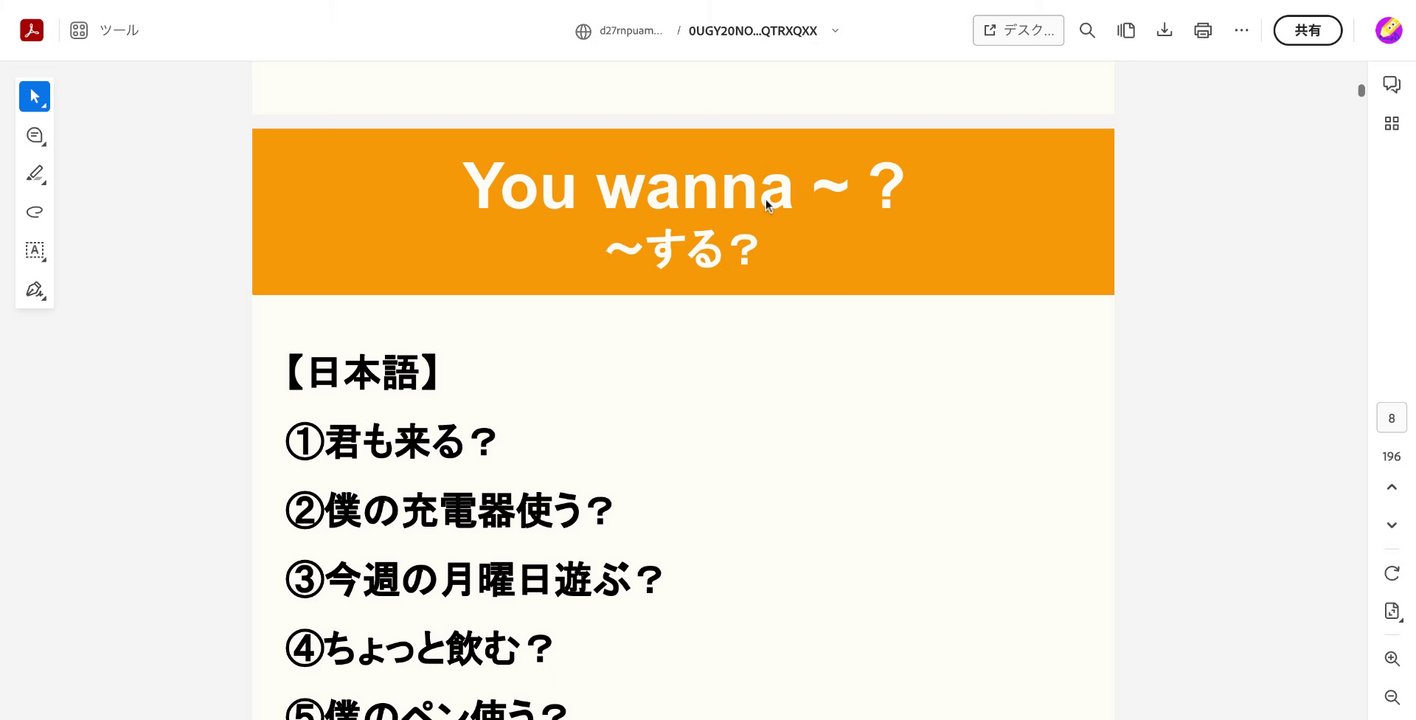The width and height of the screenshot is (1416, 720).
Task: Tap the 共有 share button
Action: click(1307, 30)
